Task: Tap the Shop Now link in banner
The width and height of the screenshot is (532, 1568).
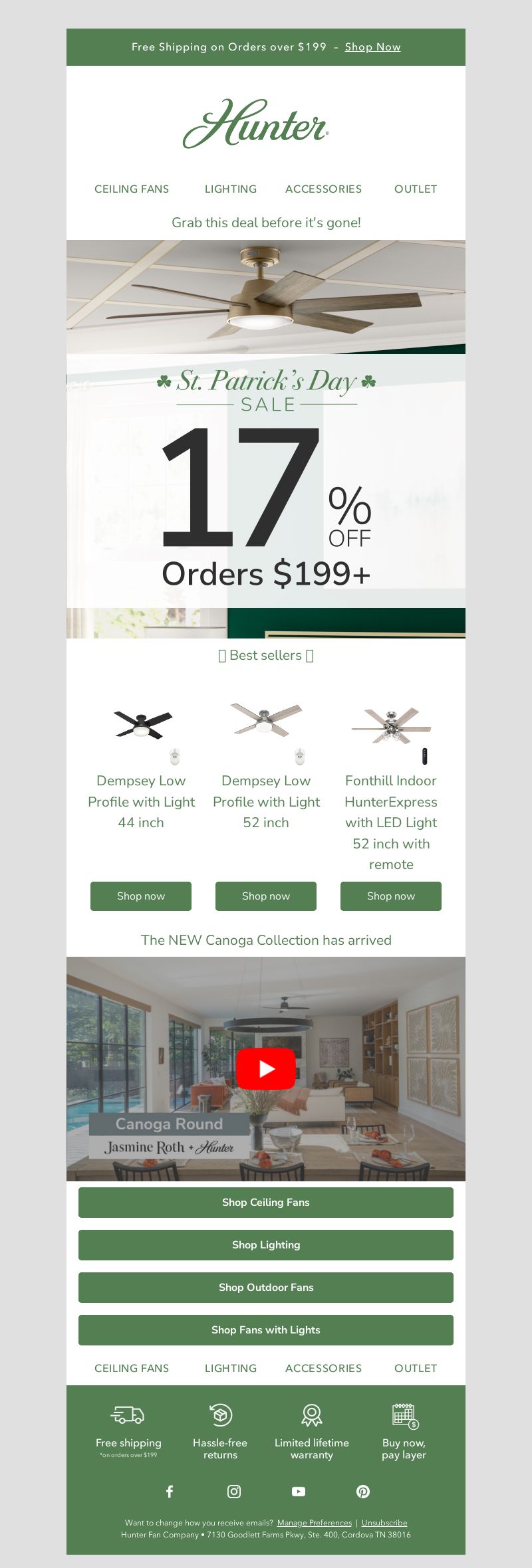Action: coord(372,47)
